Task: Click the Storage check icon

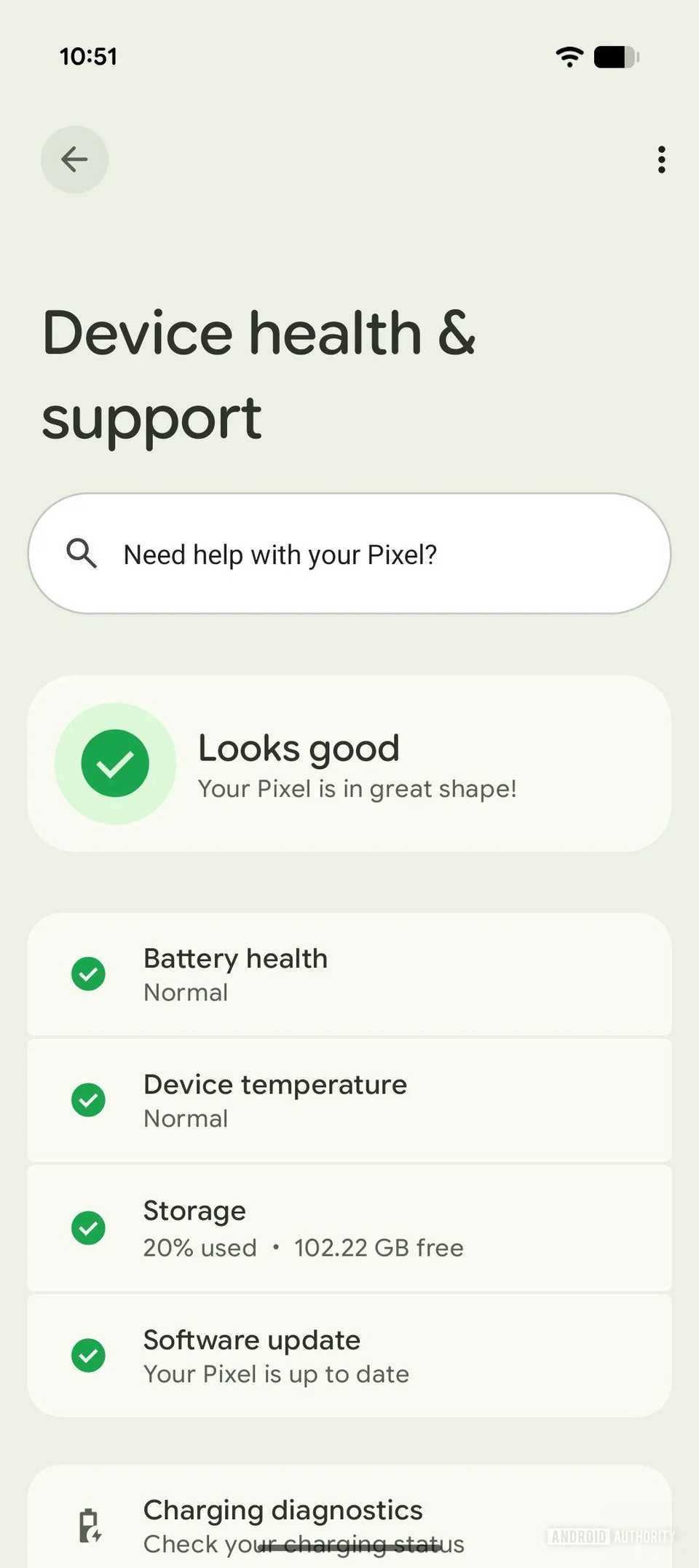Action: (88, 1227)
